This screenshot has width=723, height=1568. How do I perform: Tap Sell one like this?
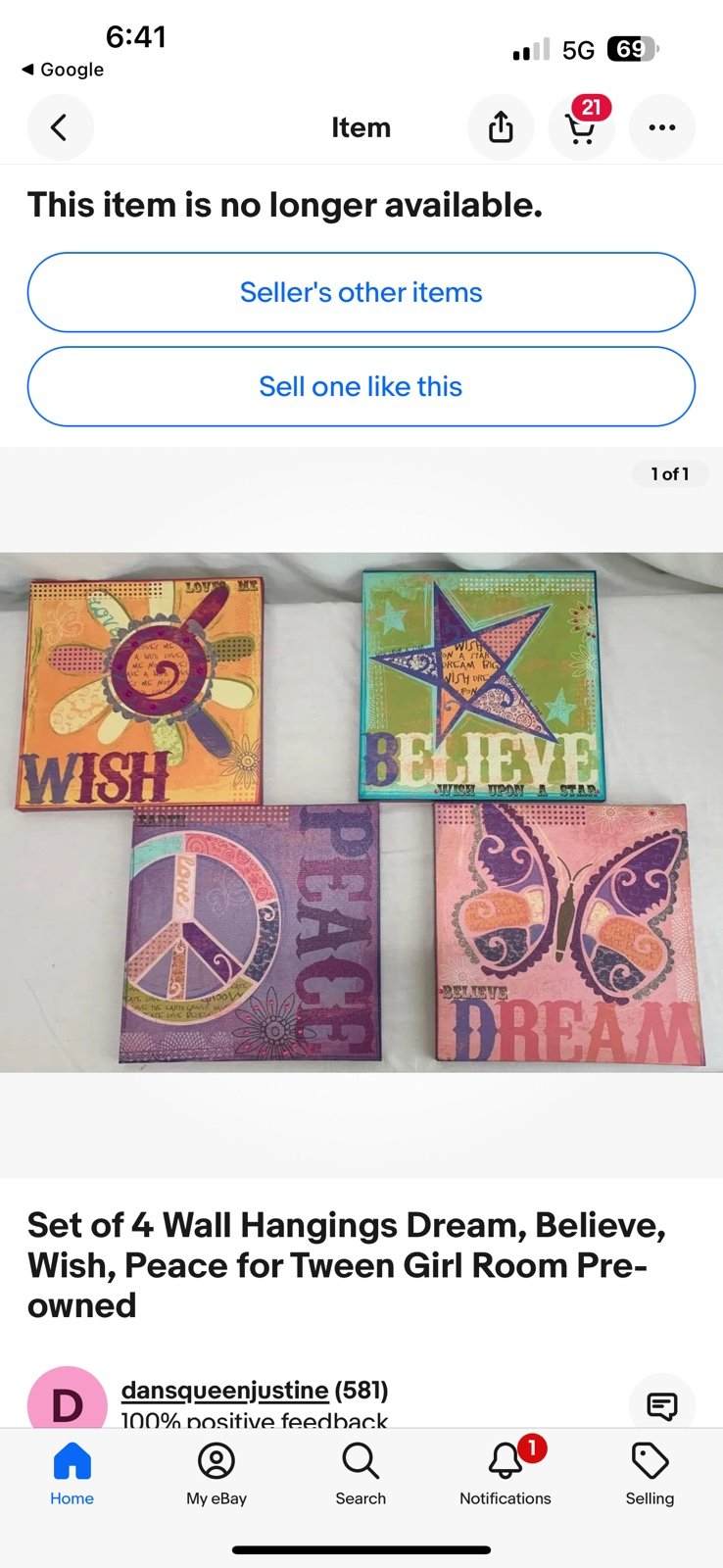(361, 386)
